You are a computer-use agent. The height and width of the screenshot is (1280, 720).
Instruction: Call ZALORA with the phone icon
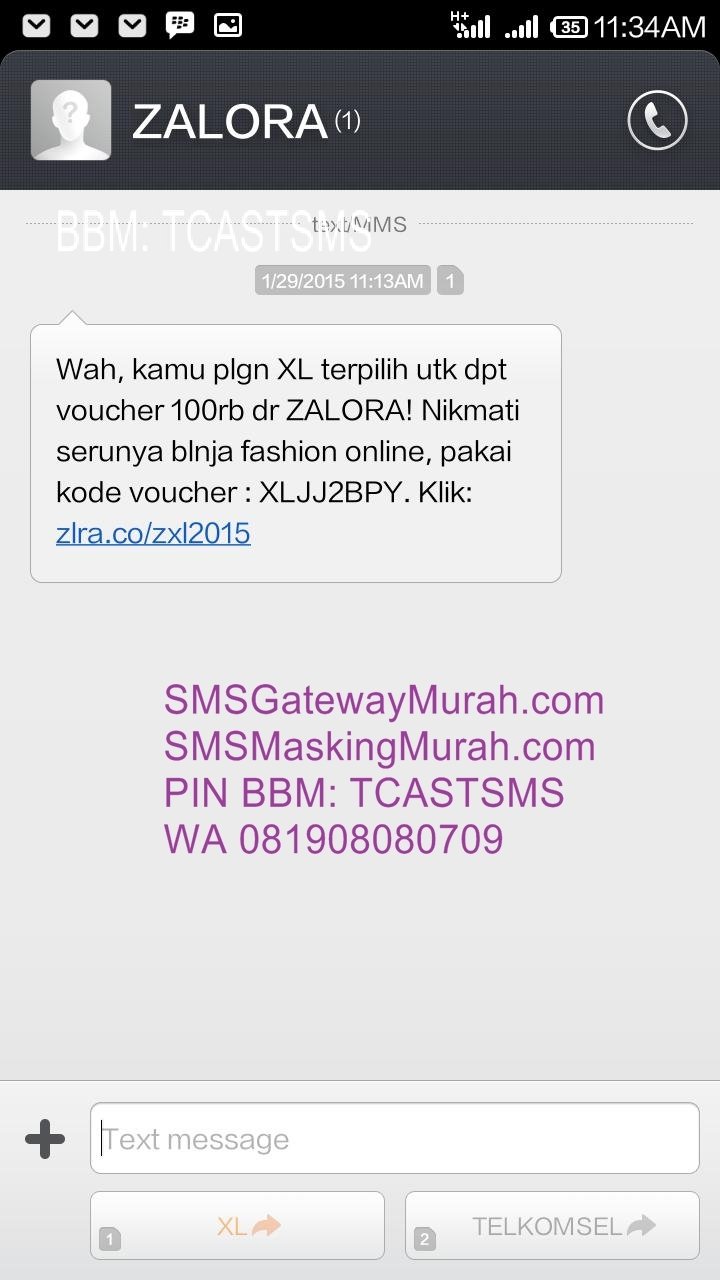657,121
